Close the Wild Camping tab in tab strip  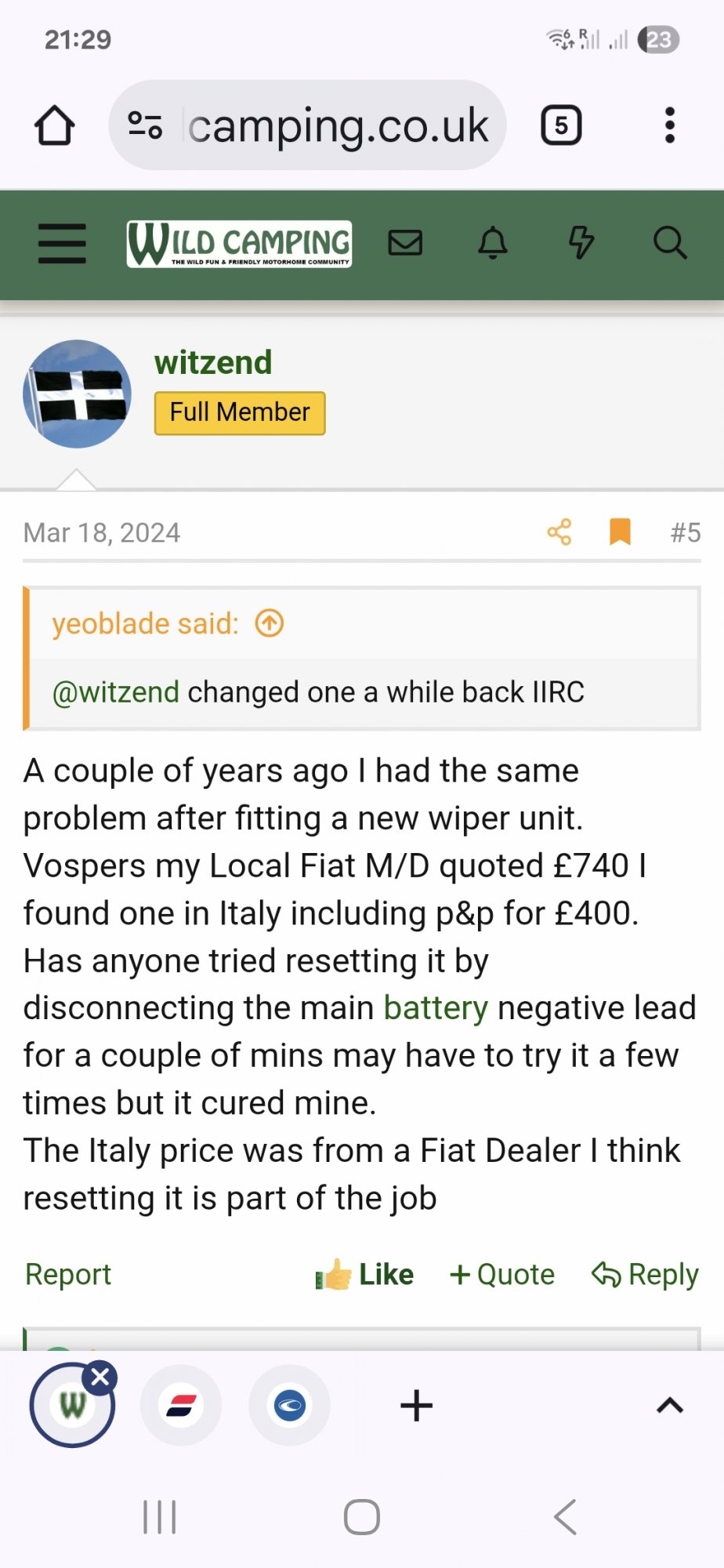[100, 1377]
